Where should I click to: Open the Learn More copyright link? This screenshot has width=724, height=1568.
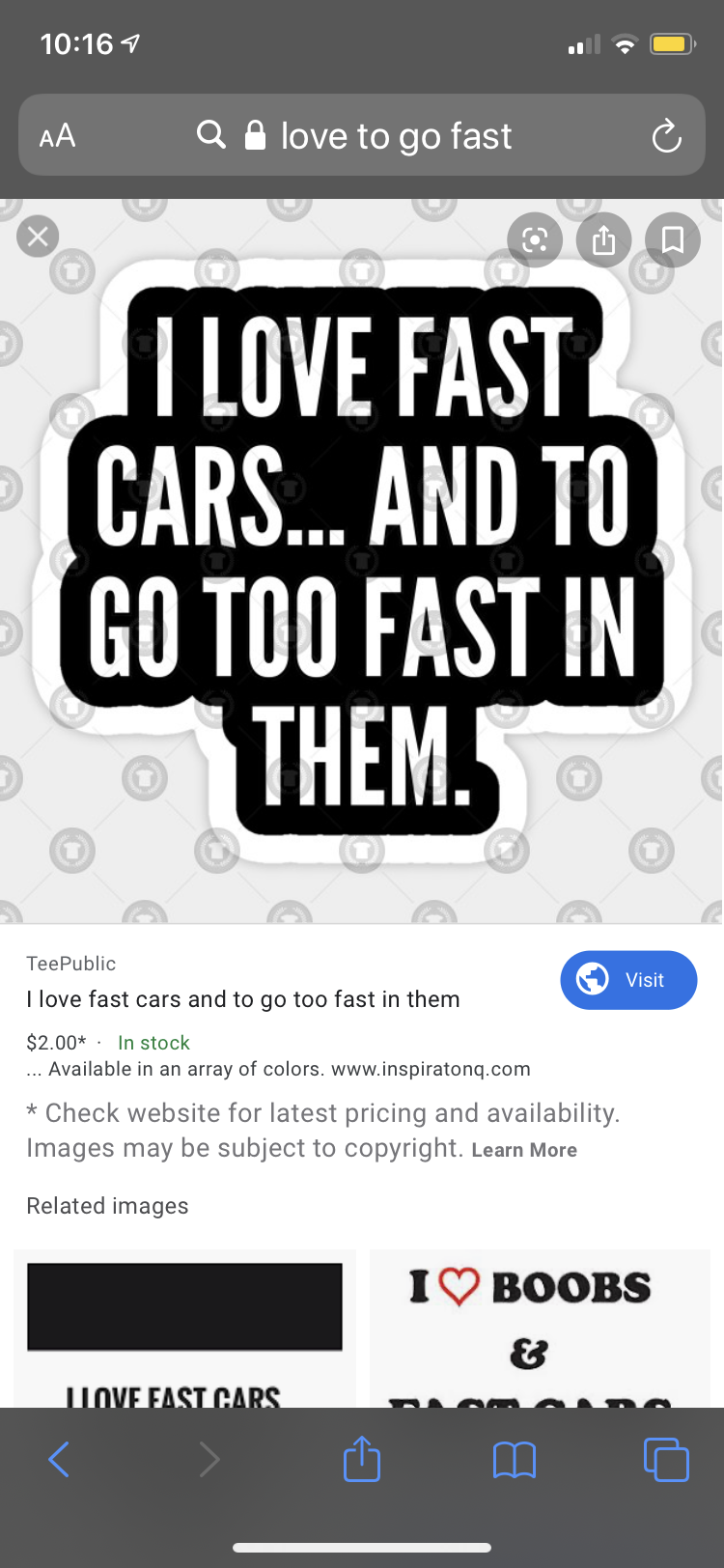[524, 1150]
